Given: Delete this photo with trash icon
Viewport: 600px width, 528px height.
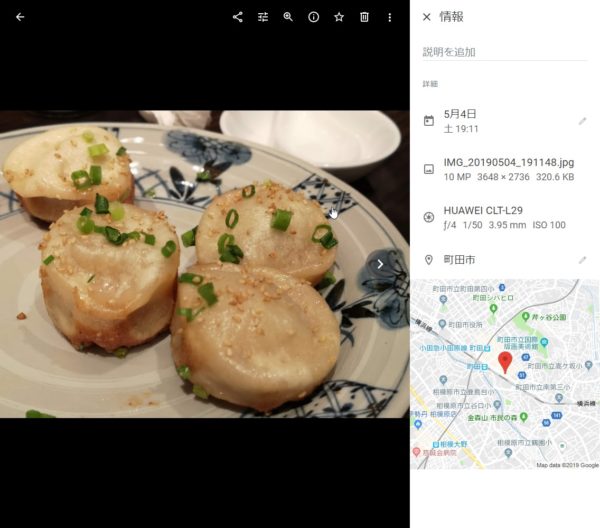Looking at the screenshot, I should 364,17.
